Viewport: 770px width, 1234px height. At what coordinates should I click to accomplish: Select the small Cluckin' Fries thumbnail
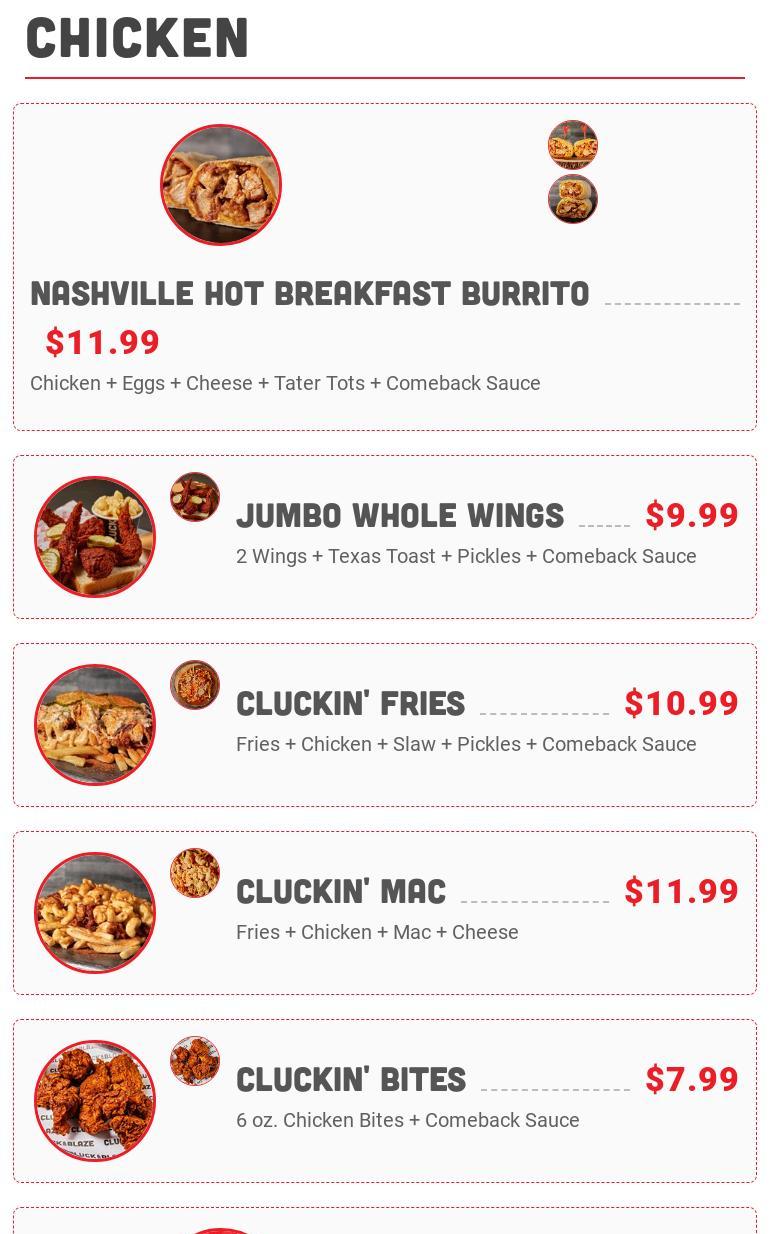(x=195, y=685)
